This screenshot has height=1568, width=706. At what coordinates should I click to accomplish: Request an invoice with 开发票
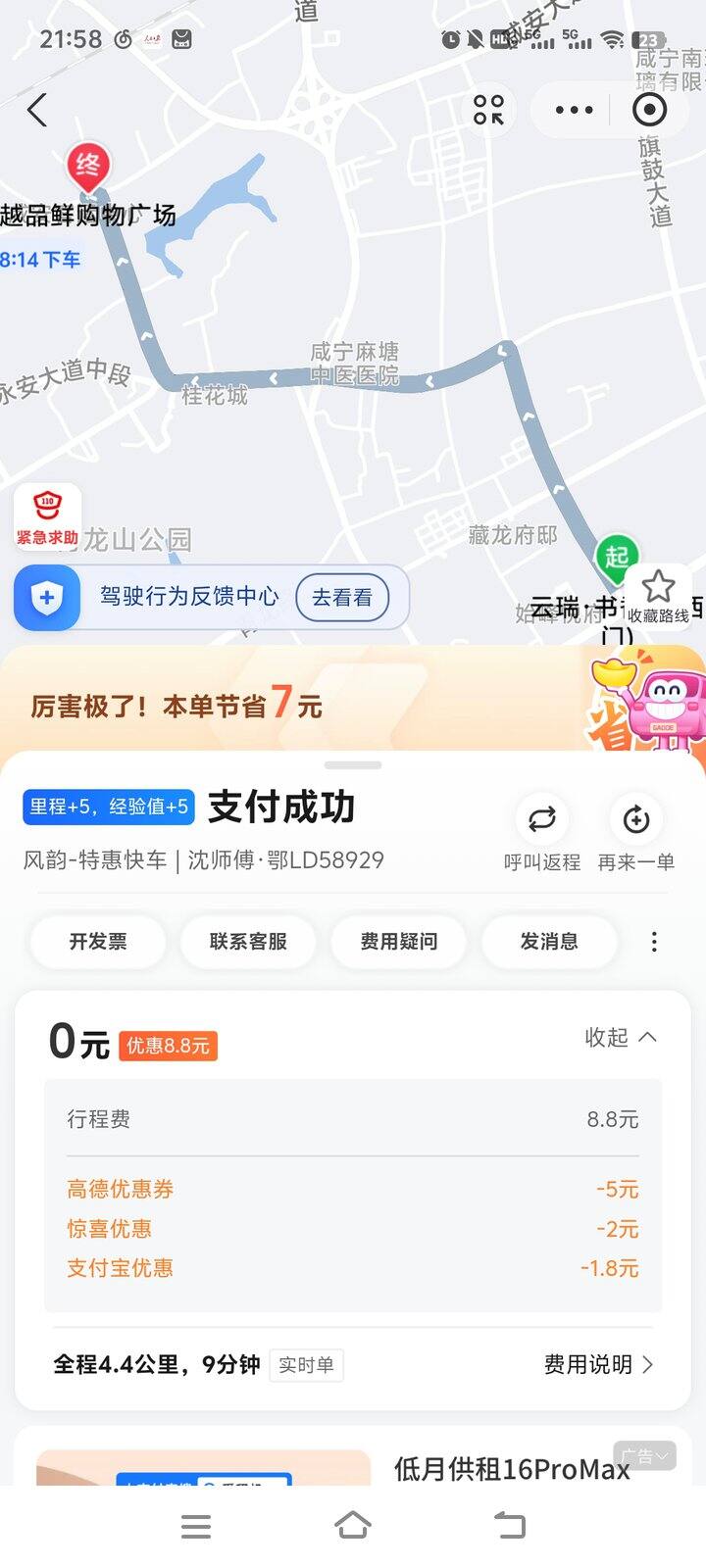98,941
